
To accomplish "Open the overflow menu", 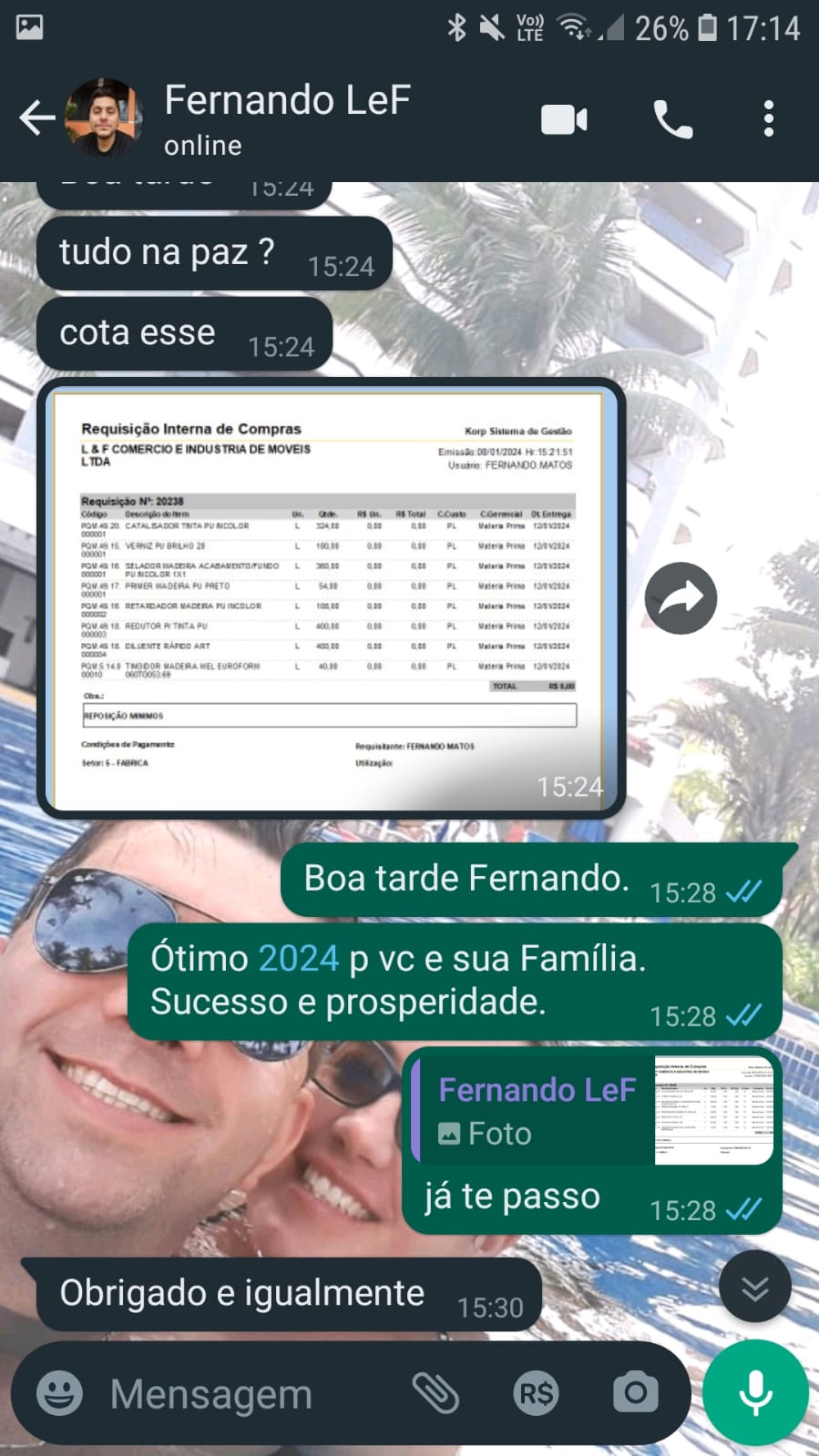I will pos(769,119).
